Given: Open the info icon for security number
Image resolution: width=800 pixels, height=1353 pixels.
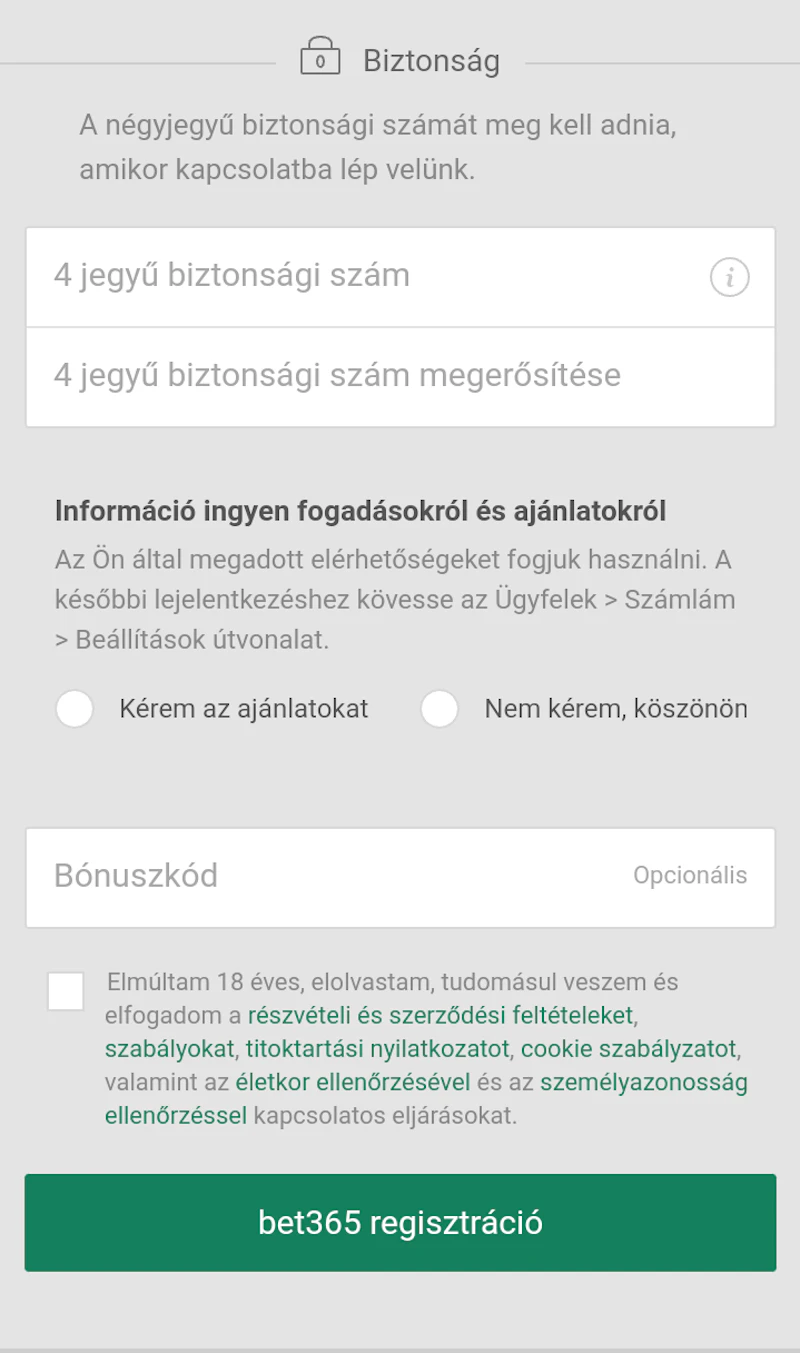Looking at the screenshot, I should (730, 278).
